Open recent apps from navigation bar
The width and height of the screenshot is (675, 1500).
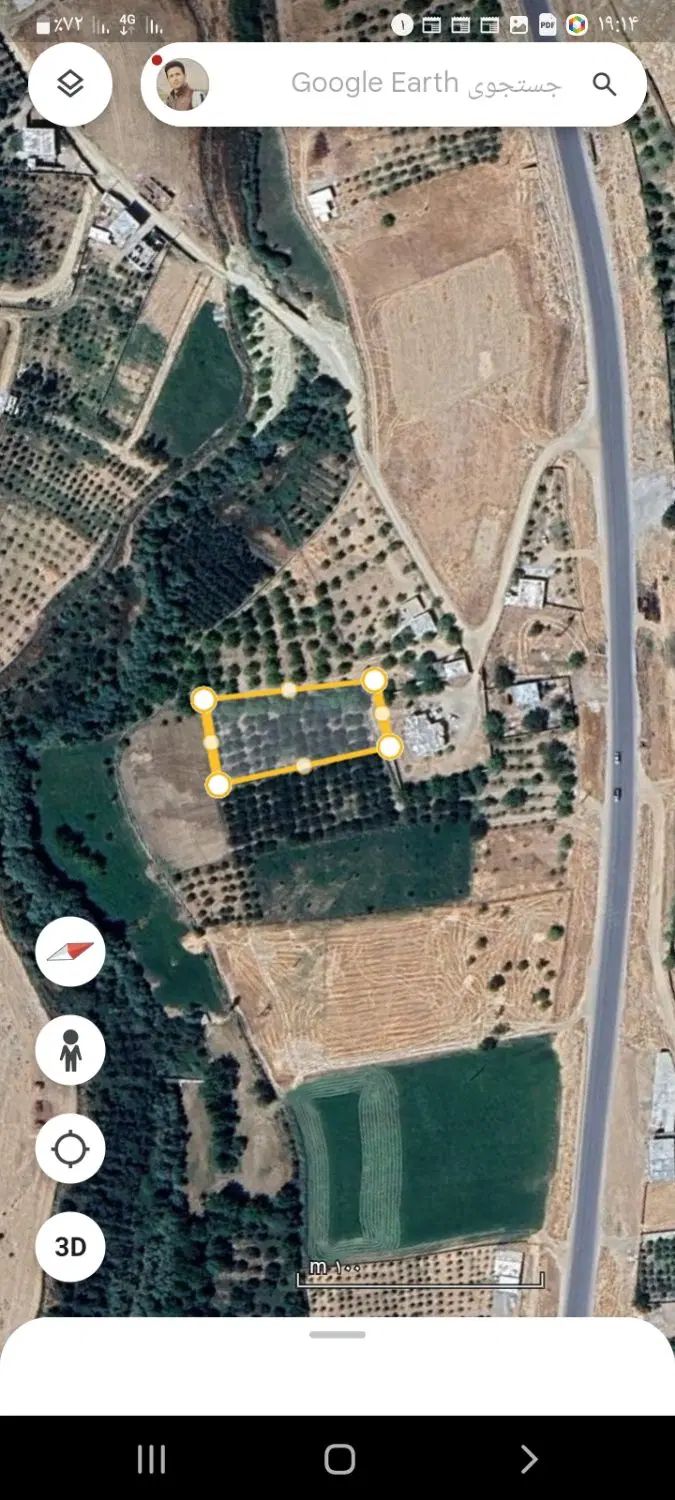(151, 1460)
